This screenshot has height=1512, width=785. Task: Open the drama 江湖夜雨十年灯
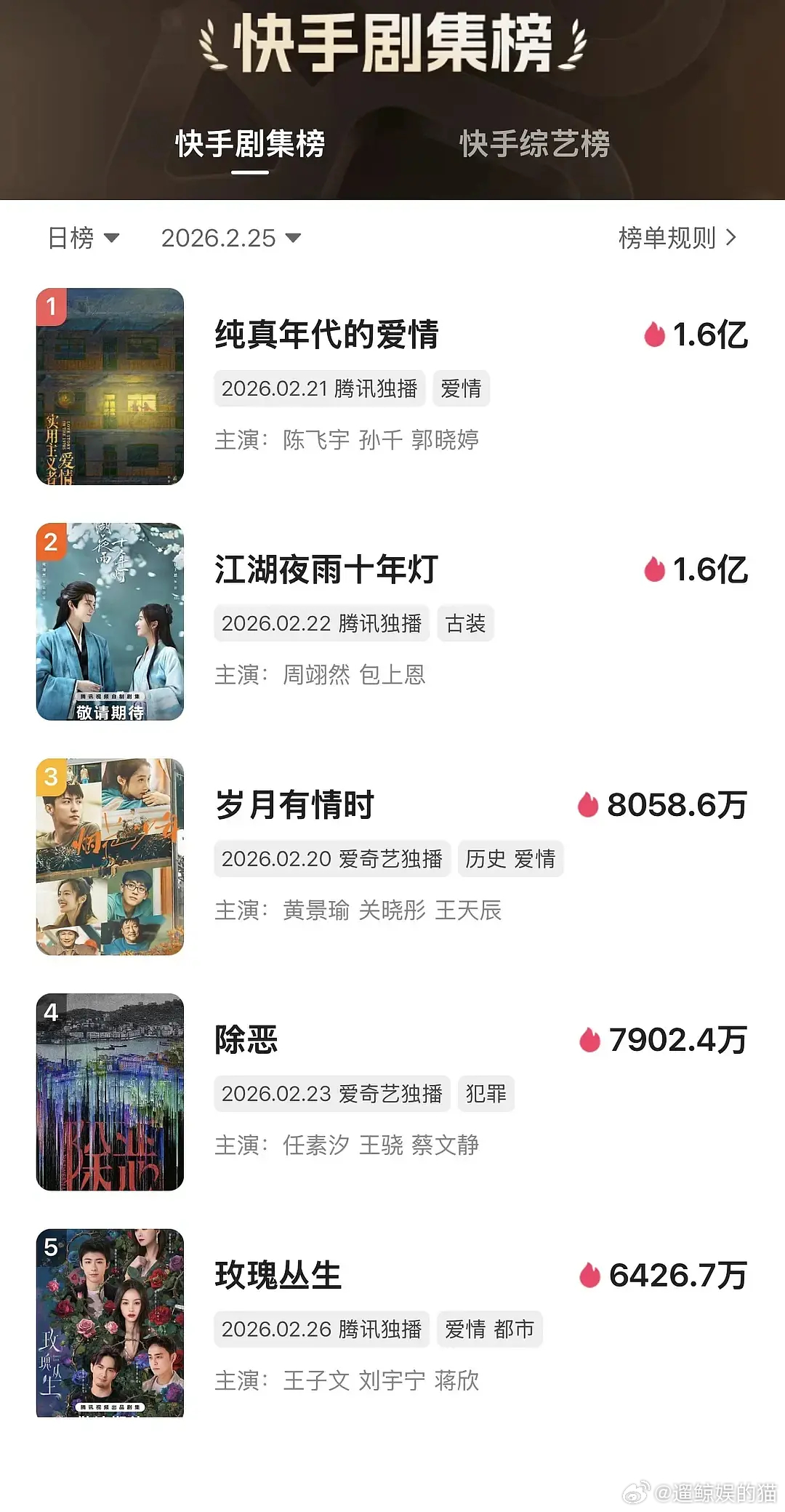326,569
